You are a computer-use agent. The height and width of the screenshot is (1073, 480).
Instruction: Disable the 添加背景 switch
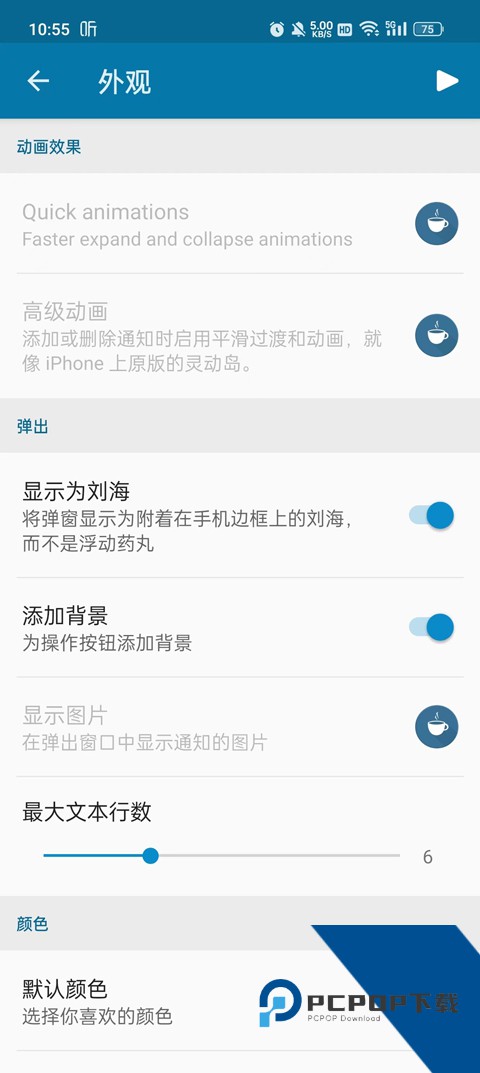(431, 627)
